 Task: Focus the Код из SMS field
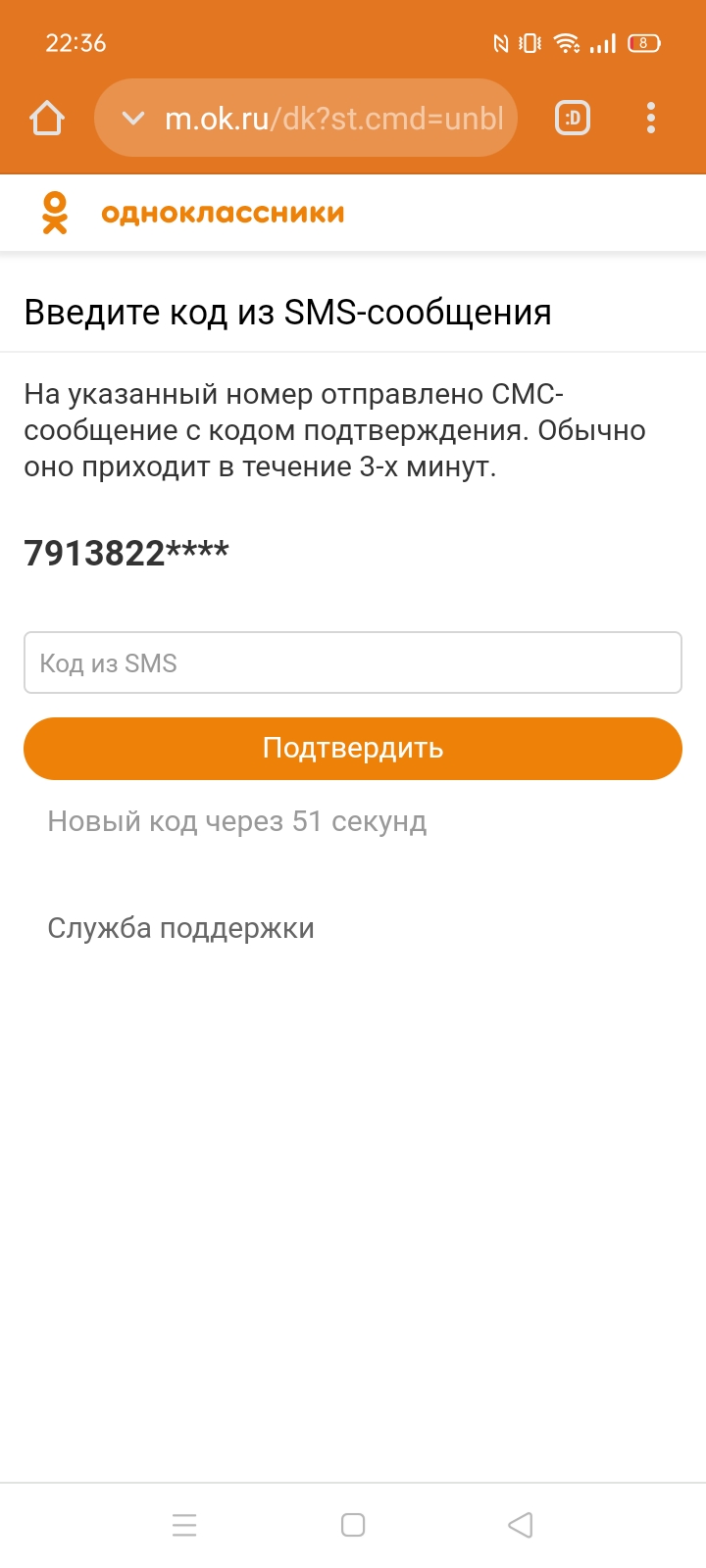(x=352, y=663)
